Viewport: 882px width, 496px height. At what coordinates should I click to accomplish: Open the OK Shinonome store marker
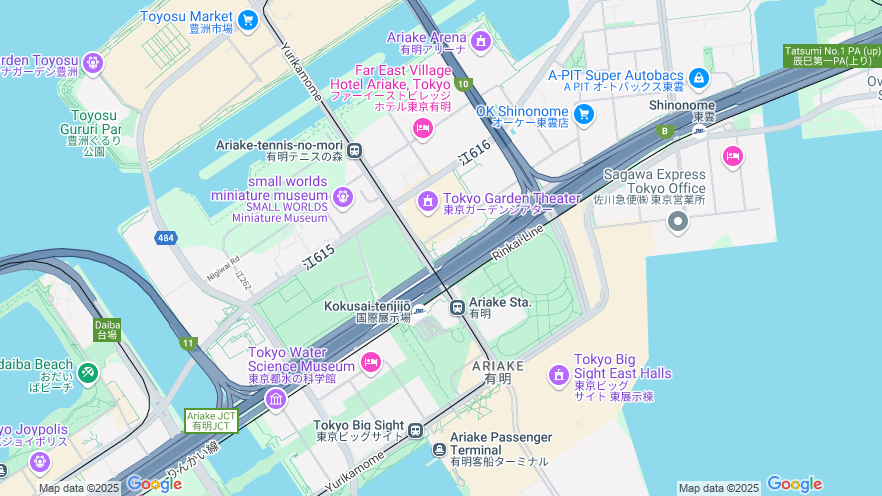coord(584,115)
